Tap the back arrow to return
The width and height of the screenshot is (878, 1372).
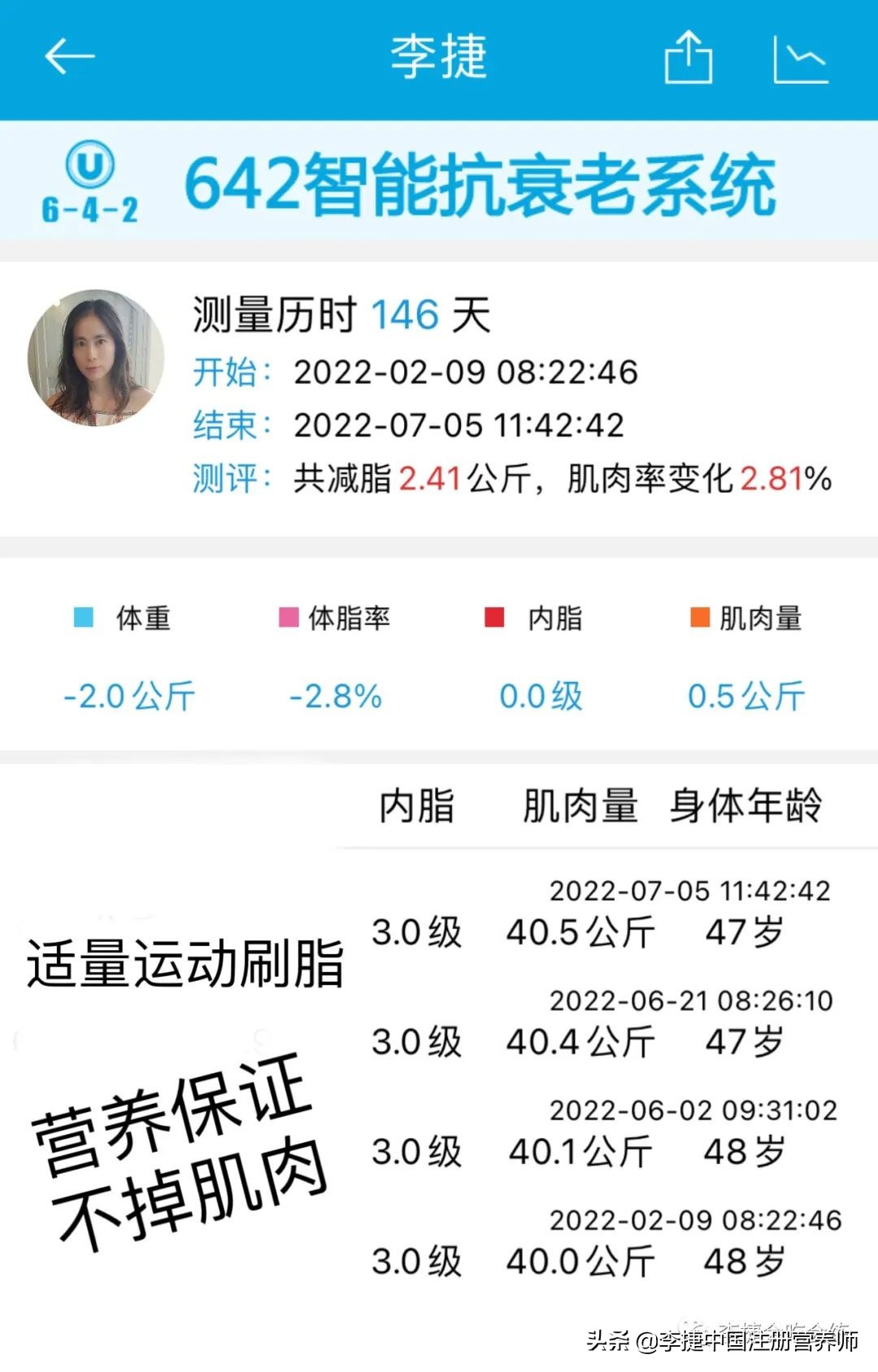pyautogui.click(x=69, y=55)
